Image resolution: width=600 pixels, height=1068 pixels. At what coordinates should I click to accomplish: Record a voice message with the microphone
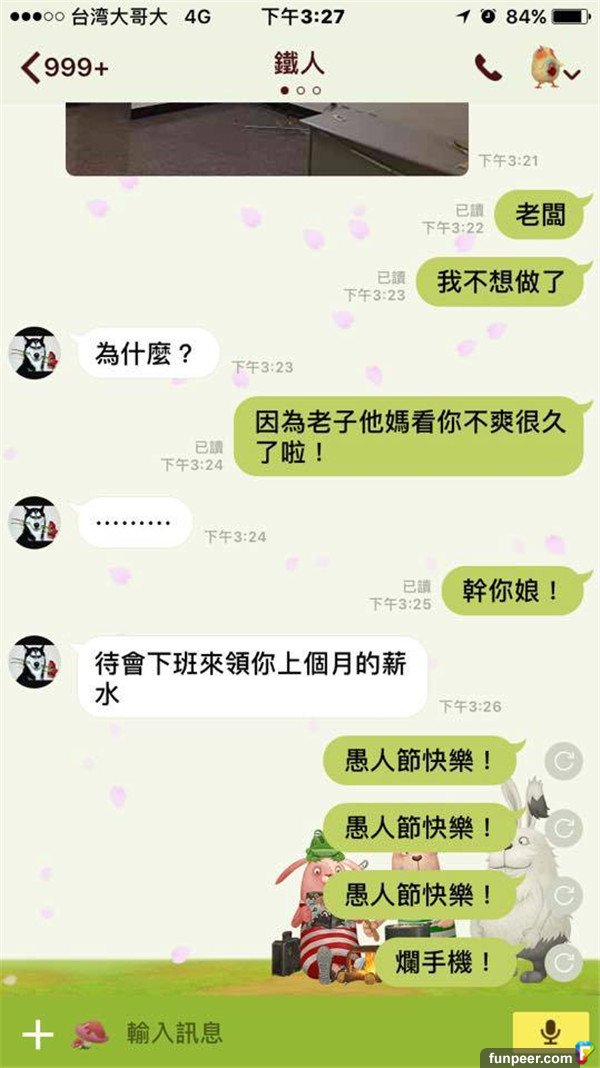coord(550,1031)
